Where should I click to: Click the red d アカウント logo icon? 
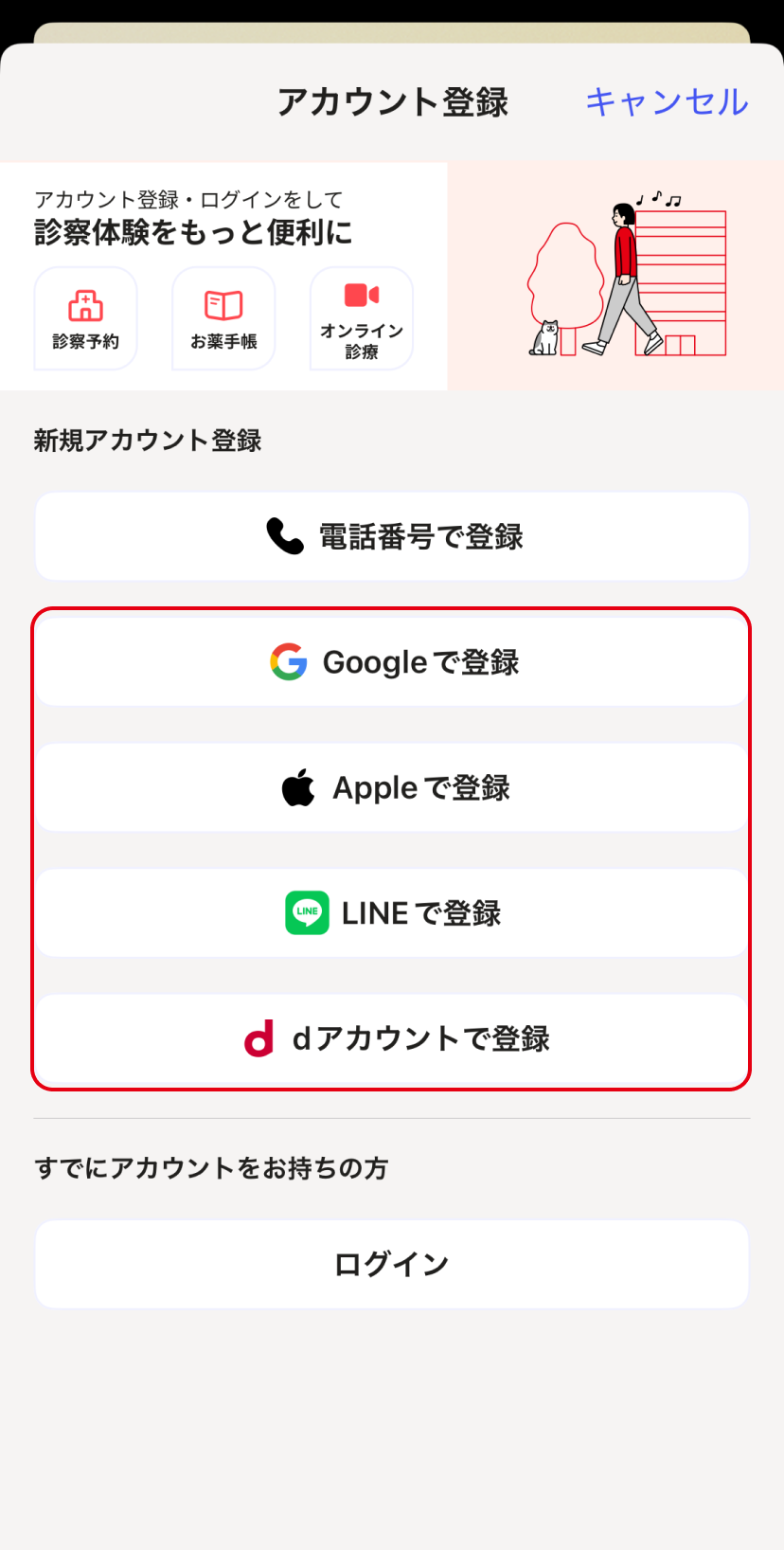click(259, 1039)
